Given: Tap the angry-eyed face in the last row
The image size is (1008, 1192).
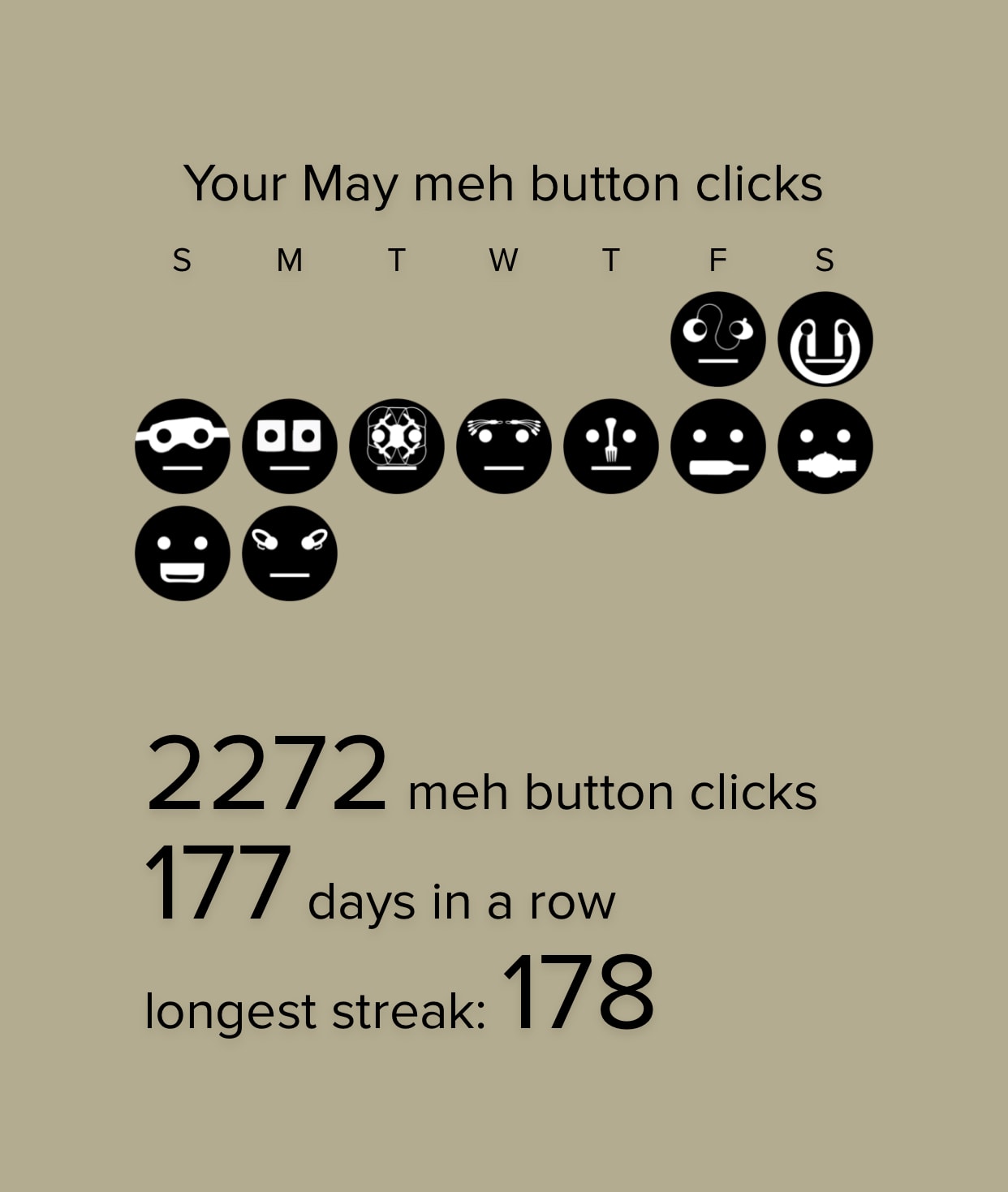Looking at the screenshot, I should point(290,553).
